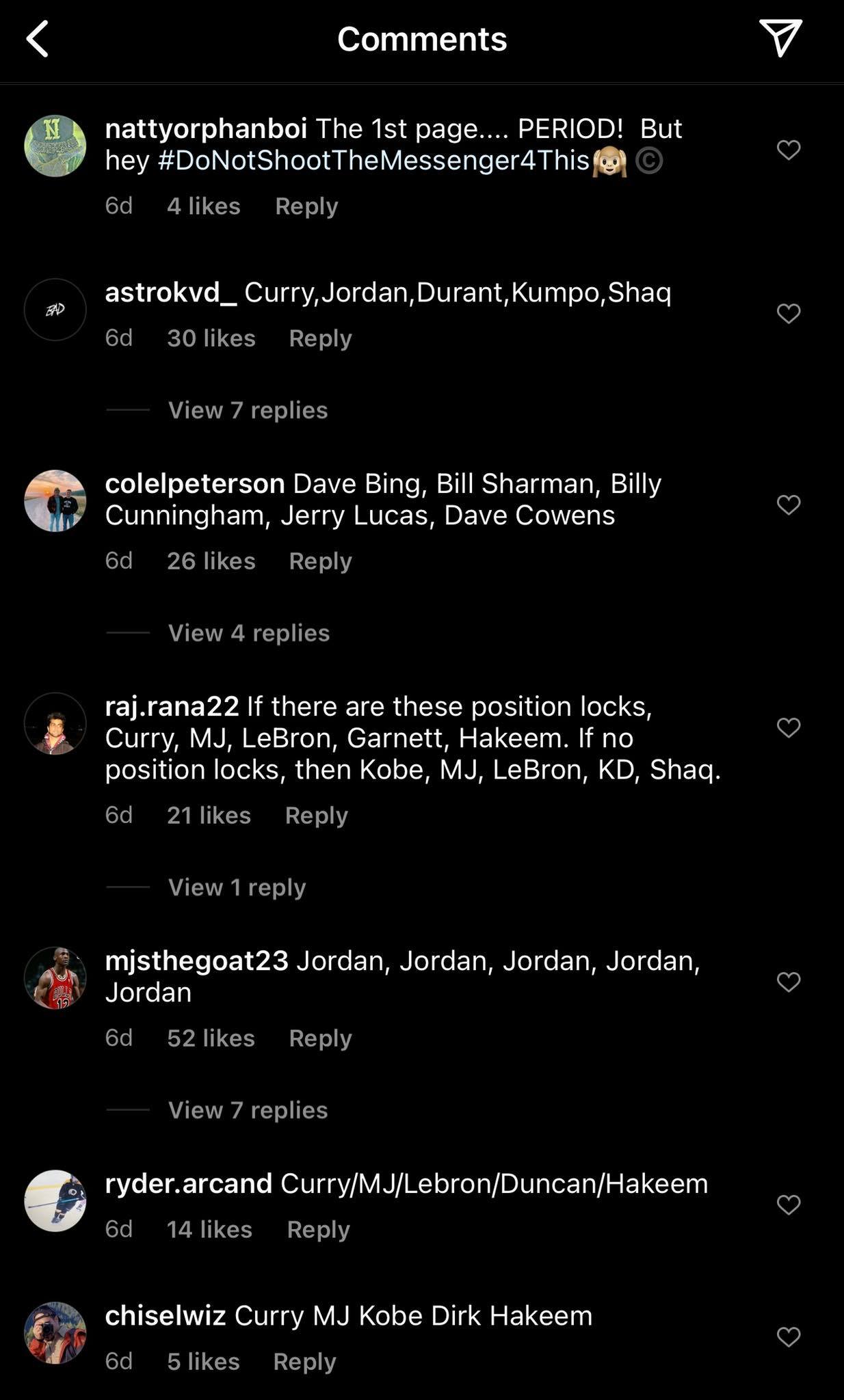This screenshot has width=844, height=1400.
Task: Like ryder.arcand's comment
Action: click(x=788, y=1204)
